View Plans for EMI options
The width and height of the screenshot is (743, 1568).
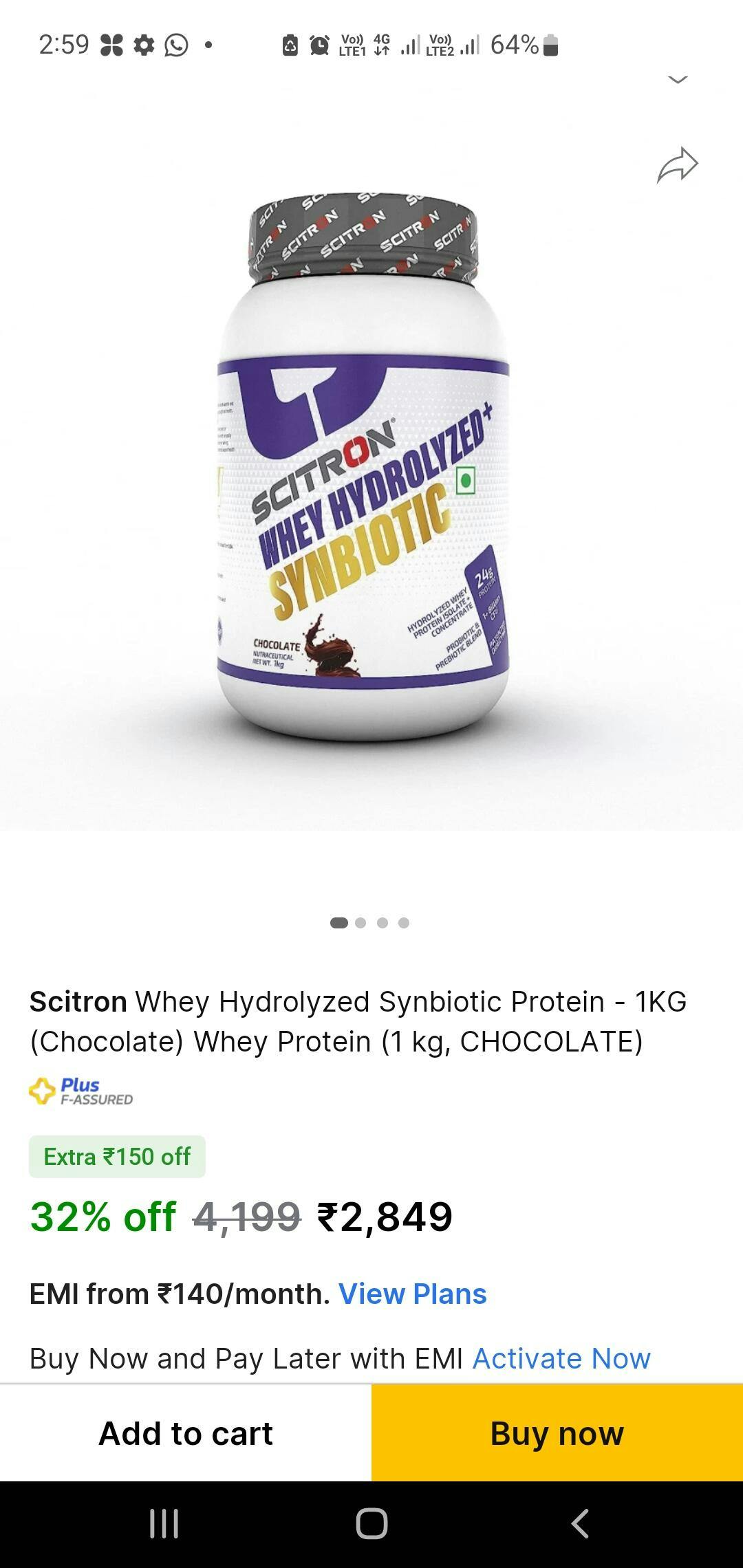[x=413, y=1294]
